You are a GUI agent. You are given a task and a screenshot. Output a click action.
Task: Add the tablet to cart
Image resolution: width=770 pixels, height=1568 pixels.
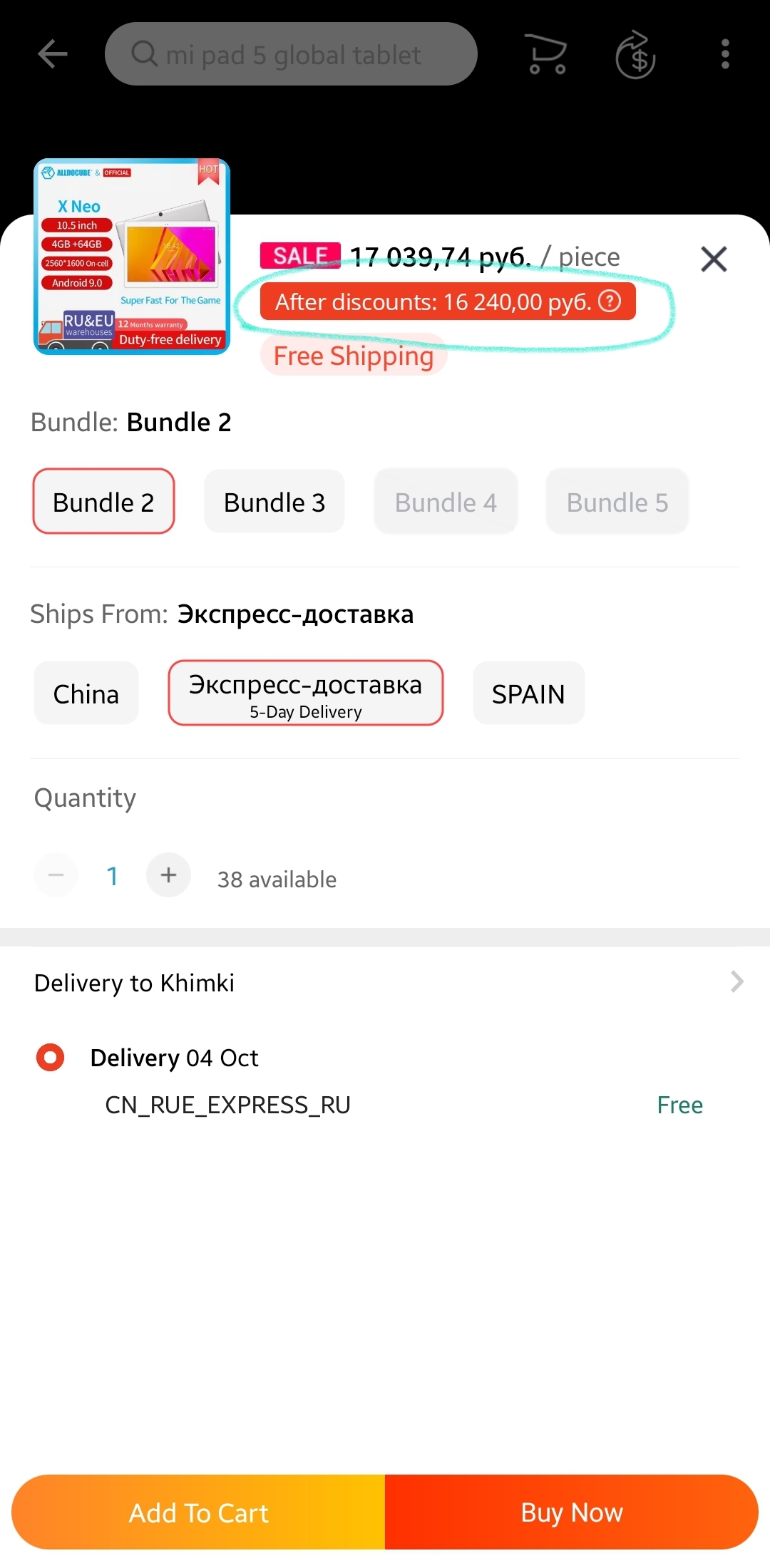point(199,1512)
